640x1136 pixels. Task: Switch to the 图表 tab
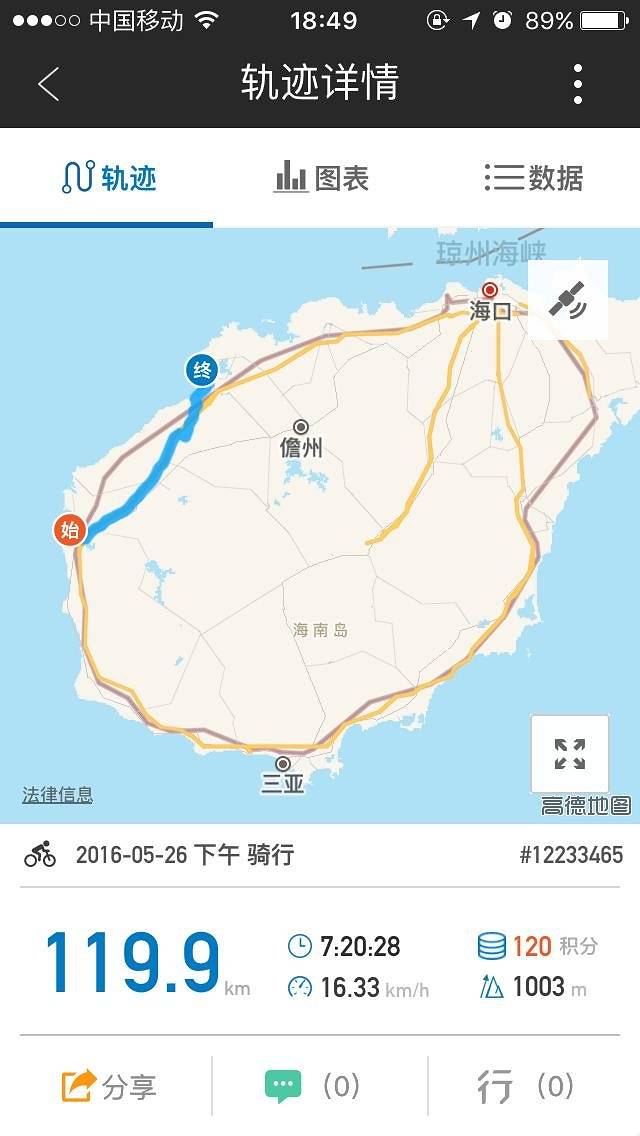(322, 179)
